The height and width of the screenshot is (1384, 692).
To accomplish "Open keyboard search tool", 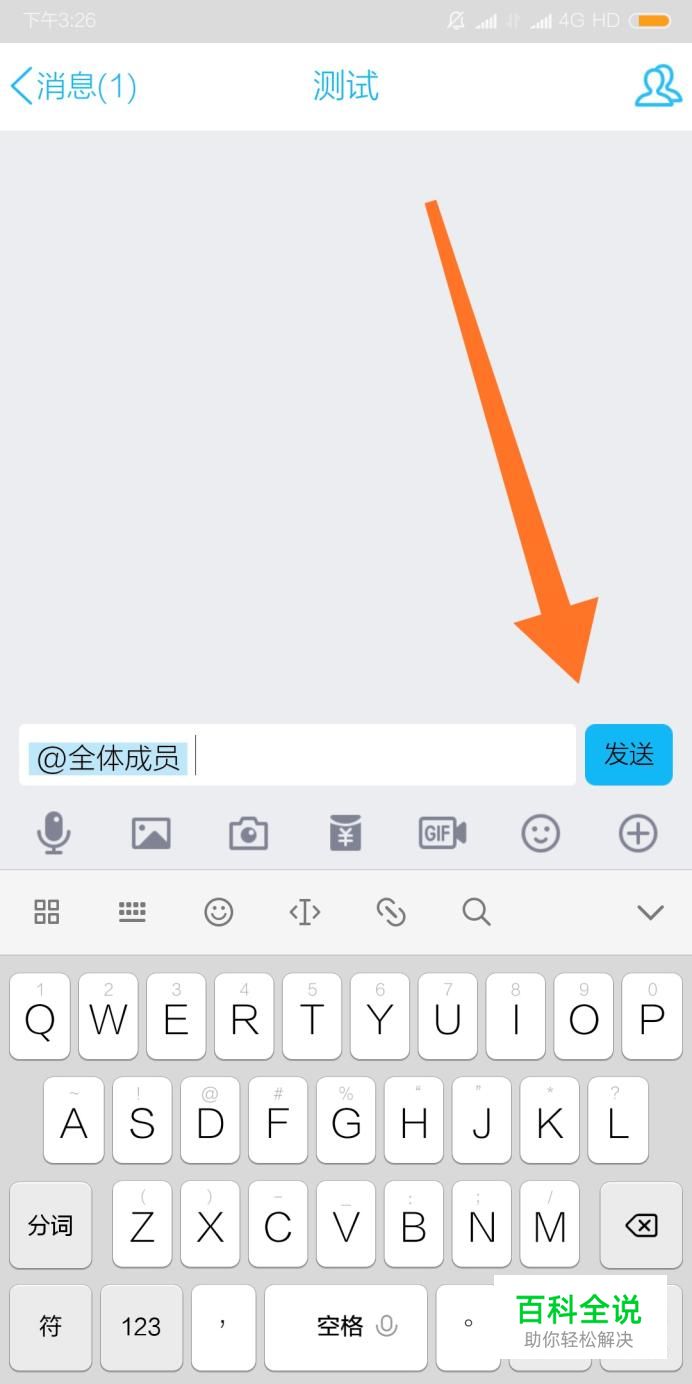I will point(476,911).
